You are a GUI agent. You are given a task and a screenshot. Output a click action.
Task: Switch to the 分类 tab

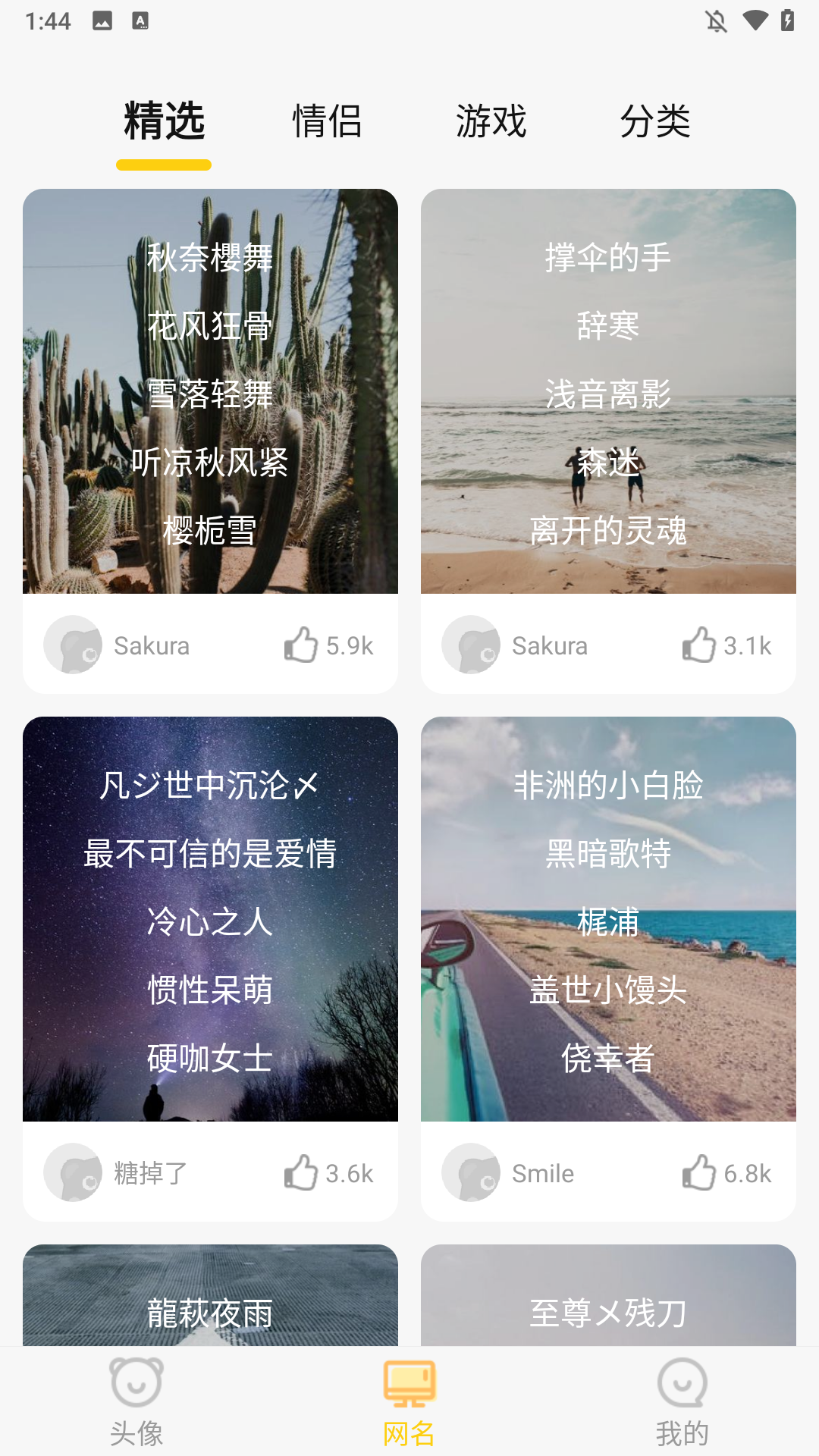pos(657,121)
